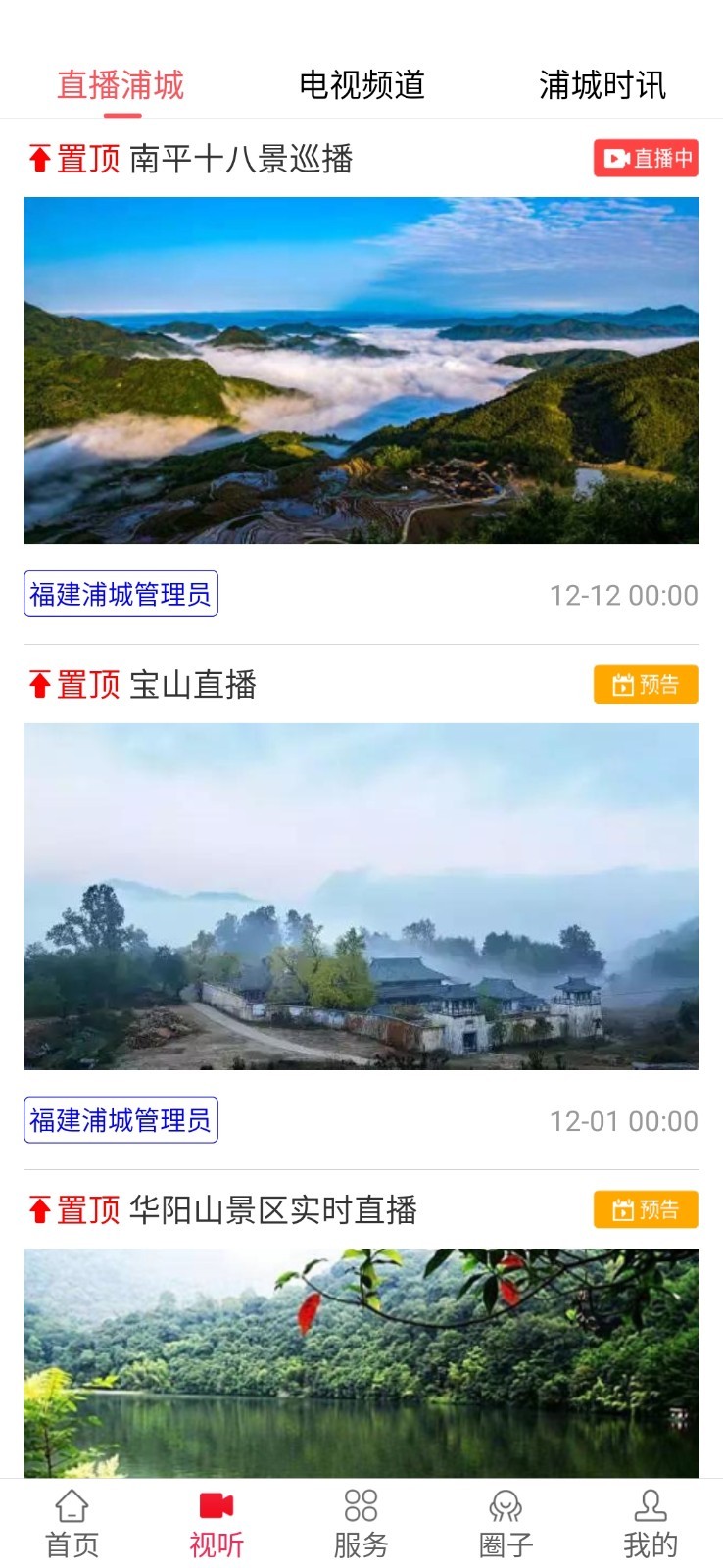Switch to the 电视频道 tab

[x=361, y=85]
